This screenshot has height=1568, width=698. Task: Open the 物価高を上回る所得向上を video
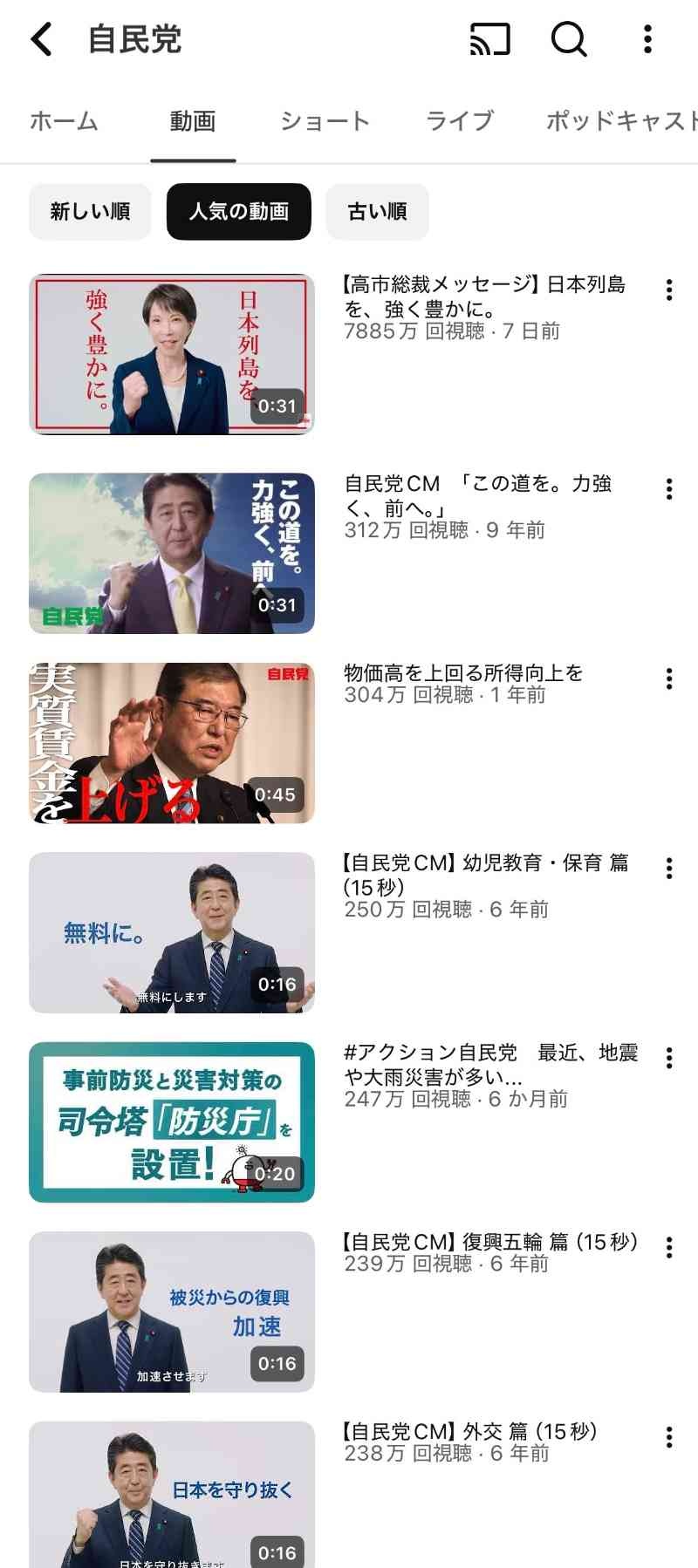[x=172, y=743]
